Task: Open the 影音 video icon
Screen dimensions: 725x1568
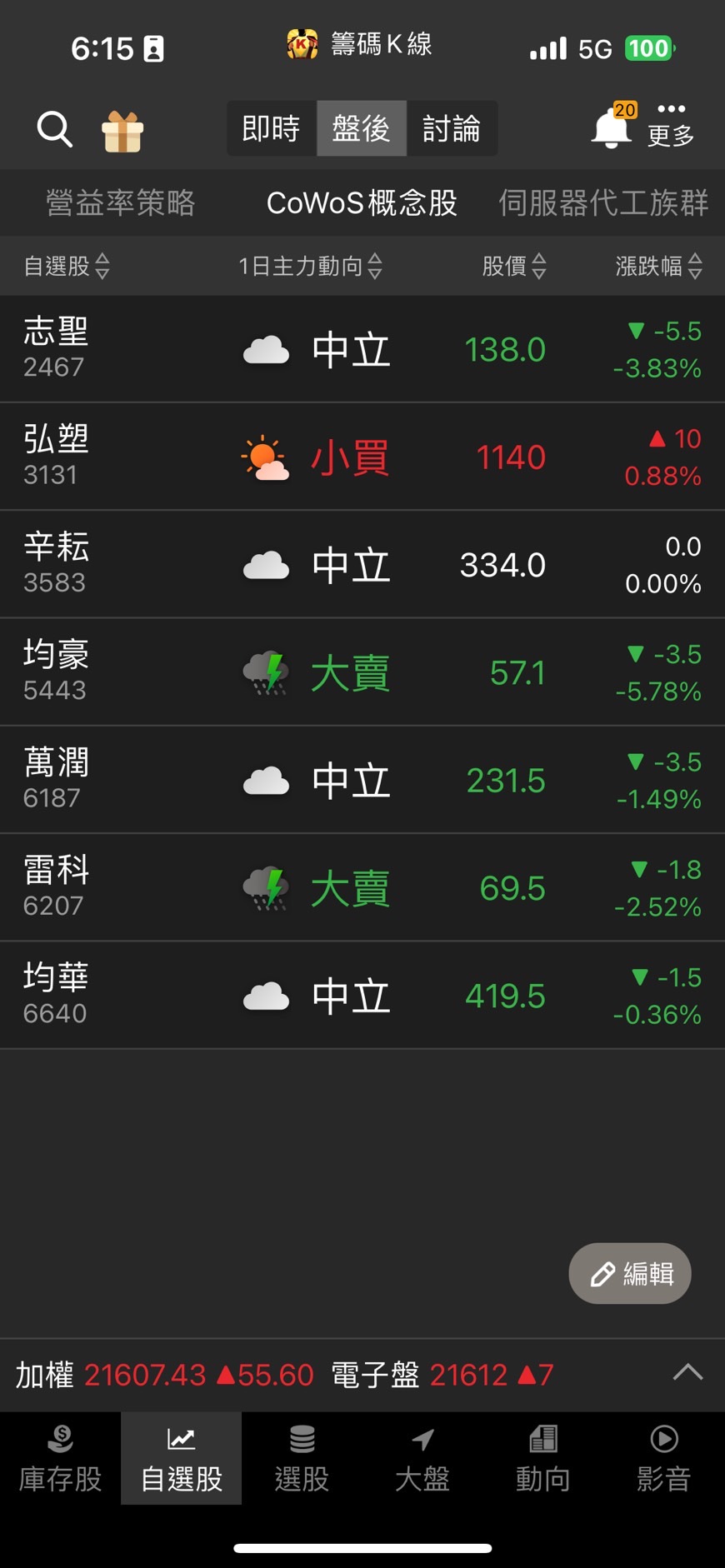Action: pyautogui.click(x=662, y=1456)
